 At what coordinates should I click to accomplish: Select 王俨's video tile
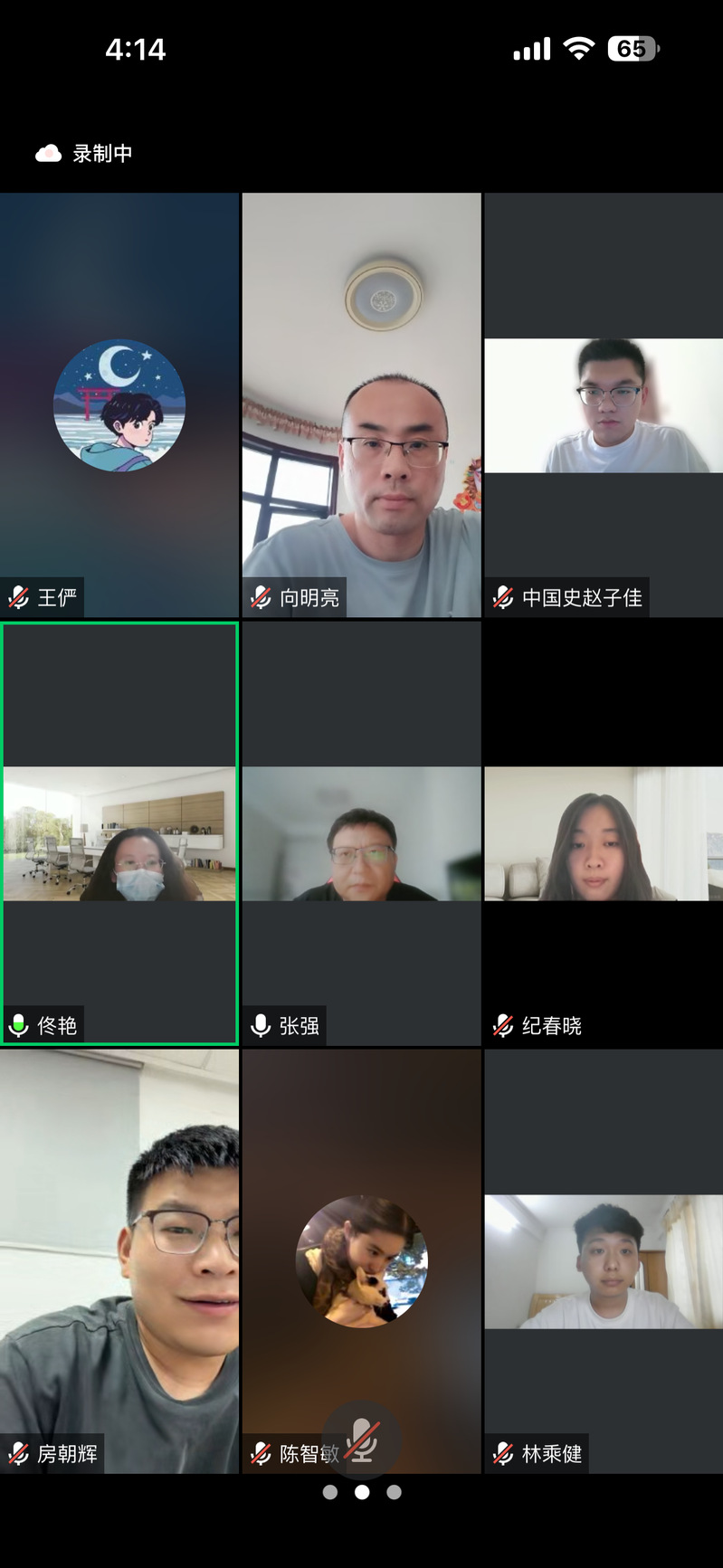pos(119,404)
